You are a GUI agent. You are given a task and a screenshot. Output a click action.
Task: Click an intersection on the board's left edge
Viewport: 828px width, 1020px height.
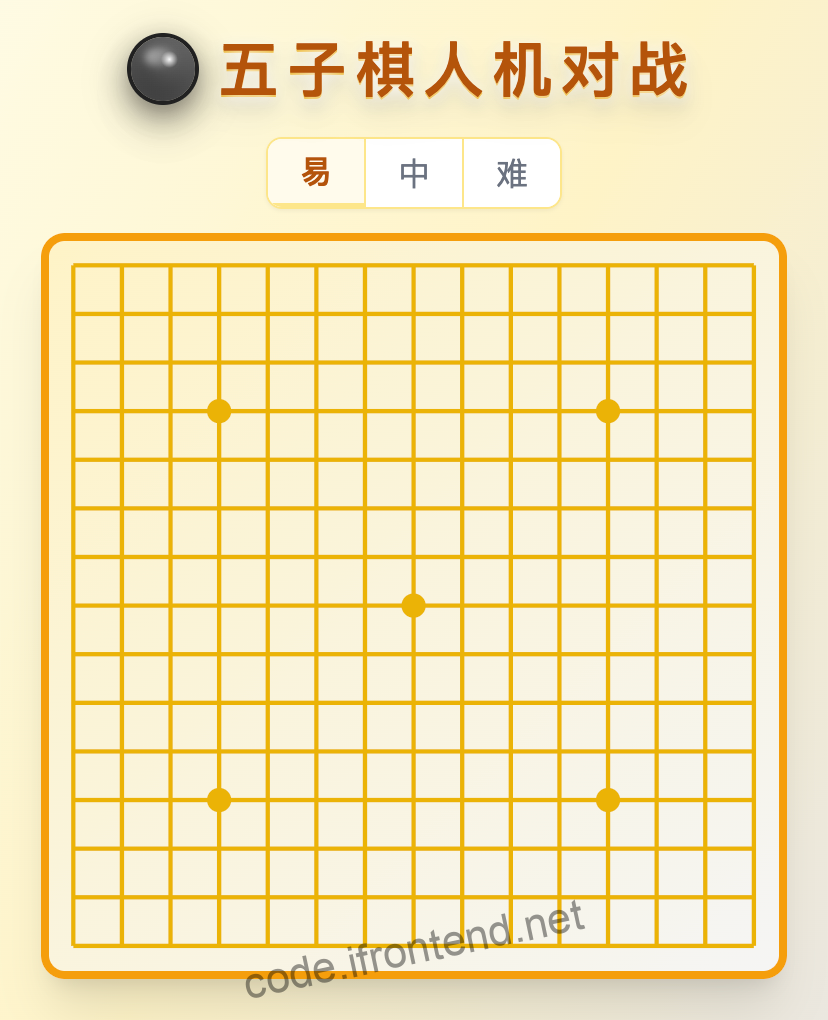(x=72, y=604)
